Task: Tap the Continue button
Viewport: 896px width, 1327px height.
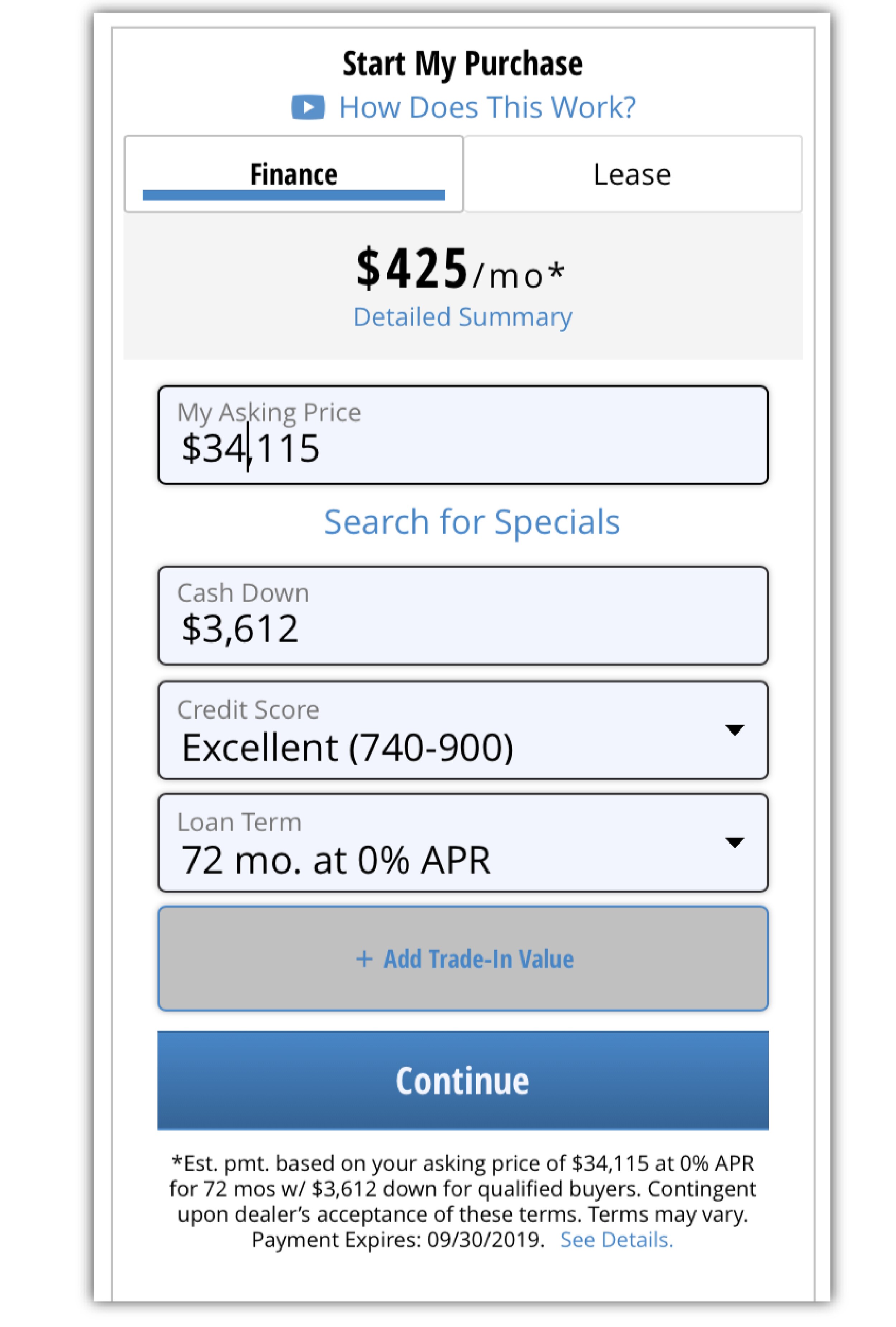Action: coord(463,1080)
